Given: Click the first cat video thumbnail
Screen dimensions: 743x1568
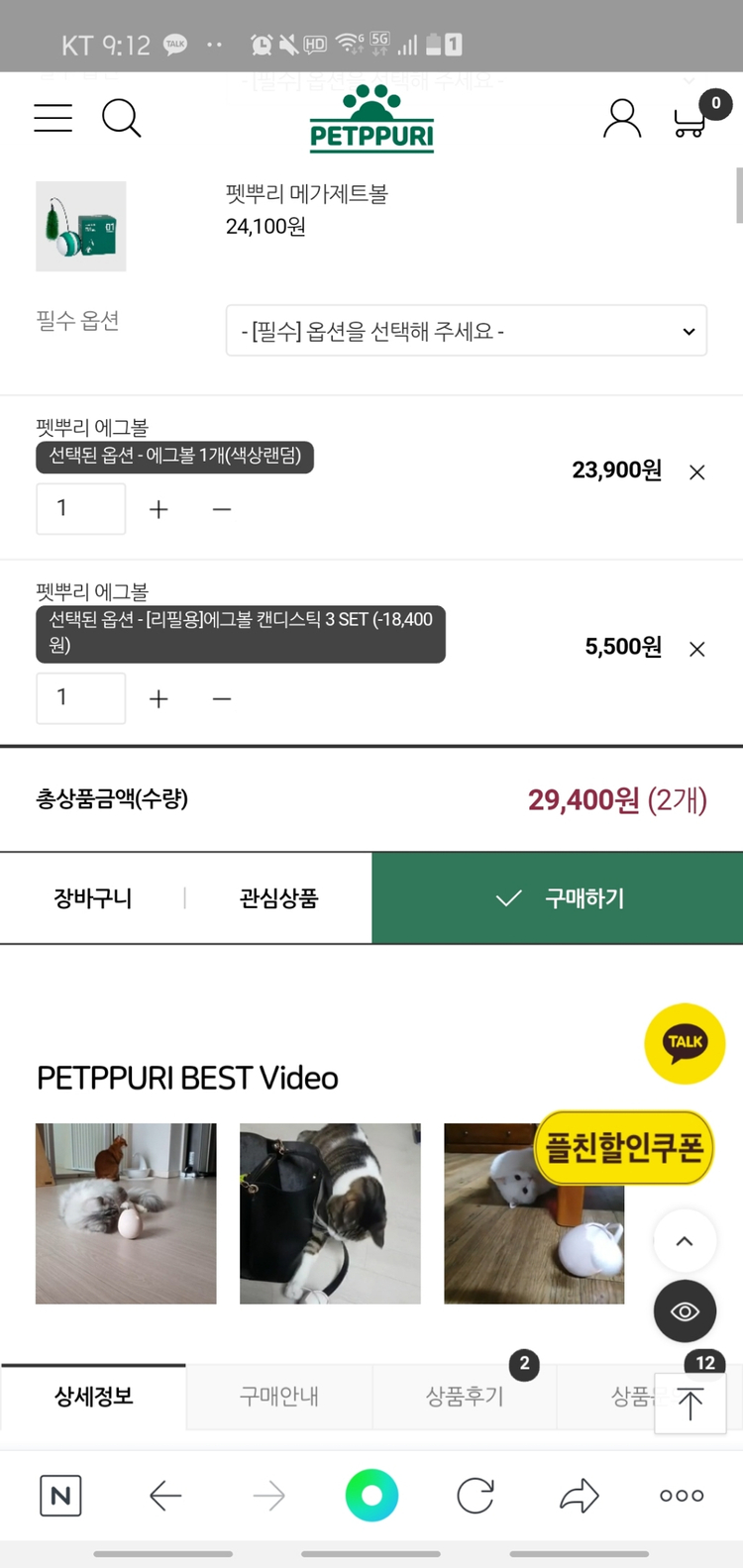Looking at the screenshot, I should tap(125, 1213).
